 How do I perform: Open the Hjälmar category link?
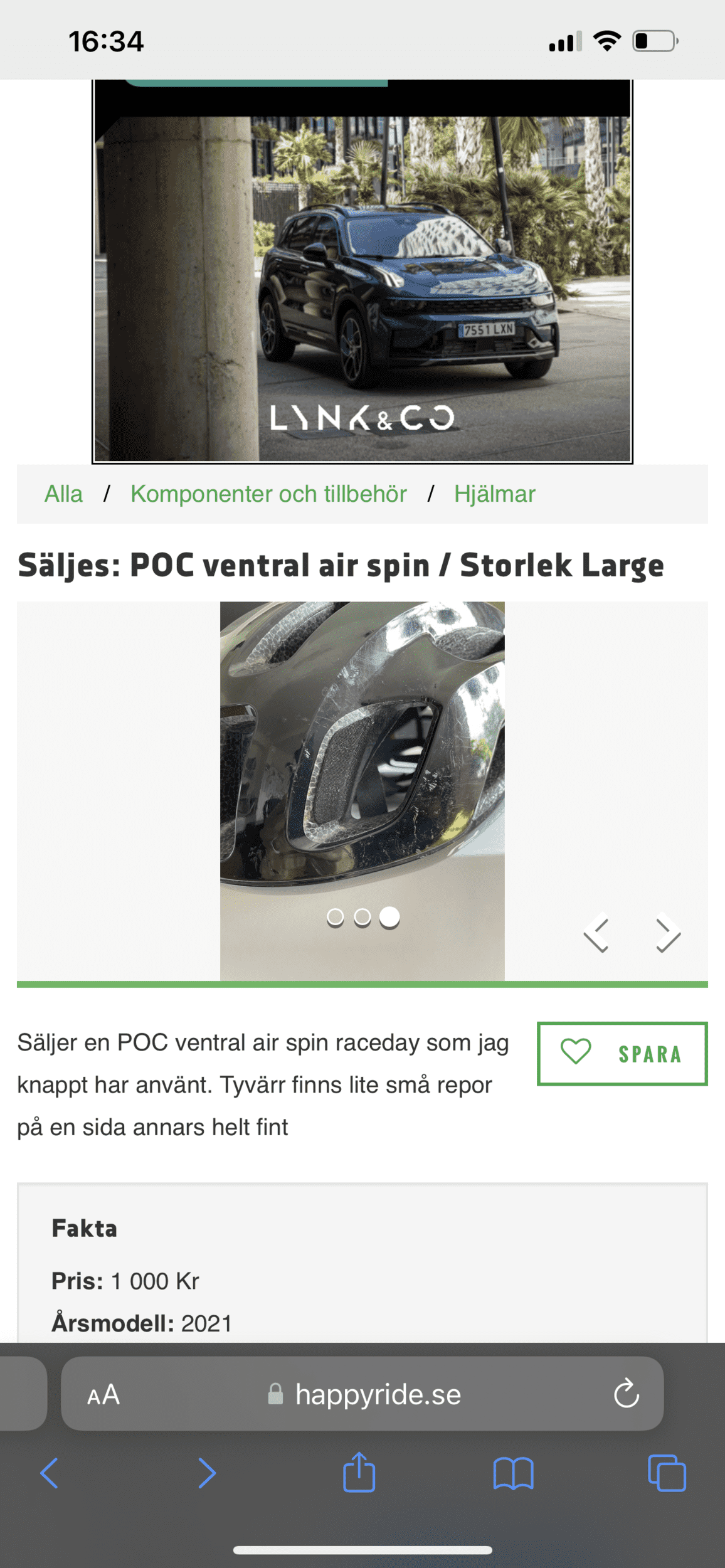click(495, 494)
